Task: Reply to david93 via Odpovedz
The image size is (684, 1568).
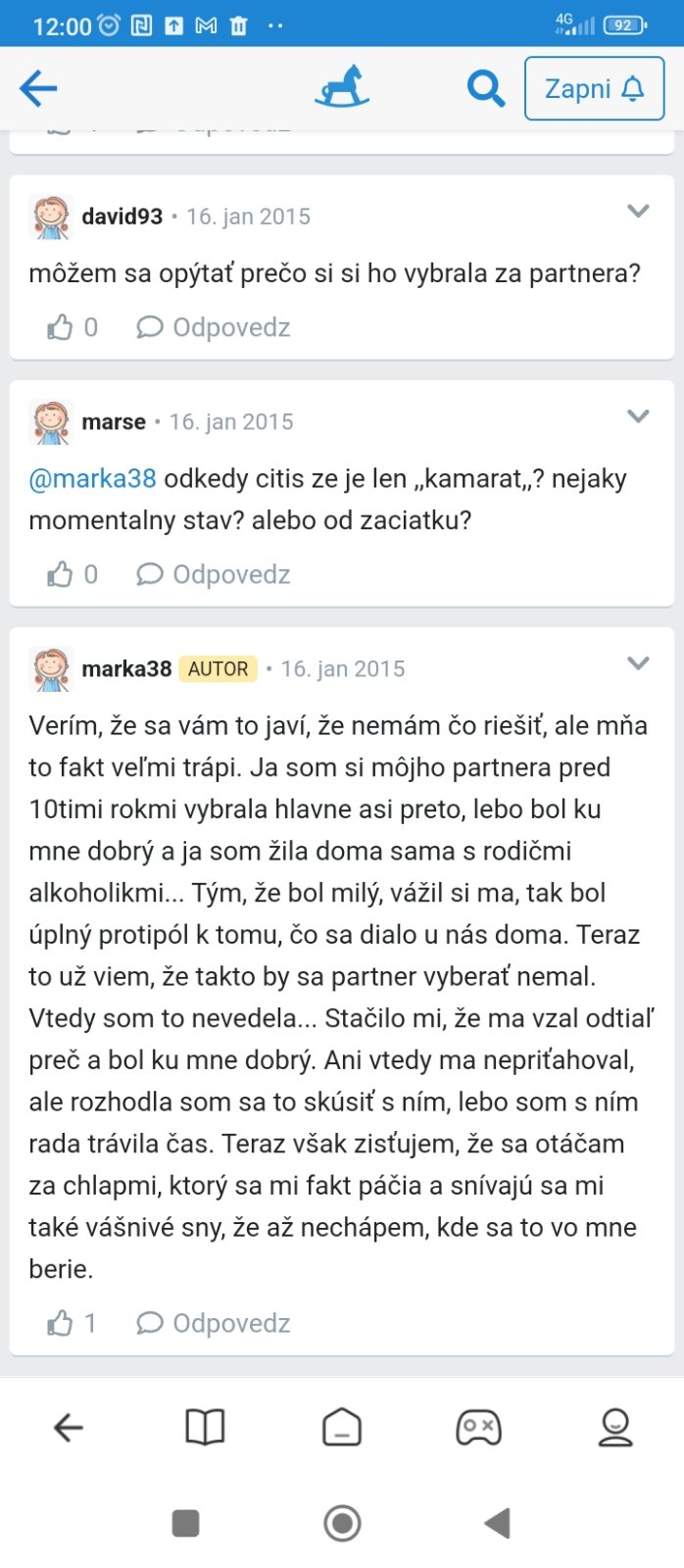Action: (x=214, y=327)
